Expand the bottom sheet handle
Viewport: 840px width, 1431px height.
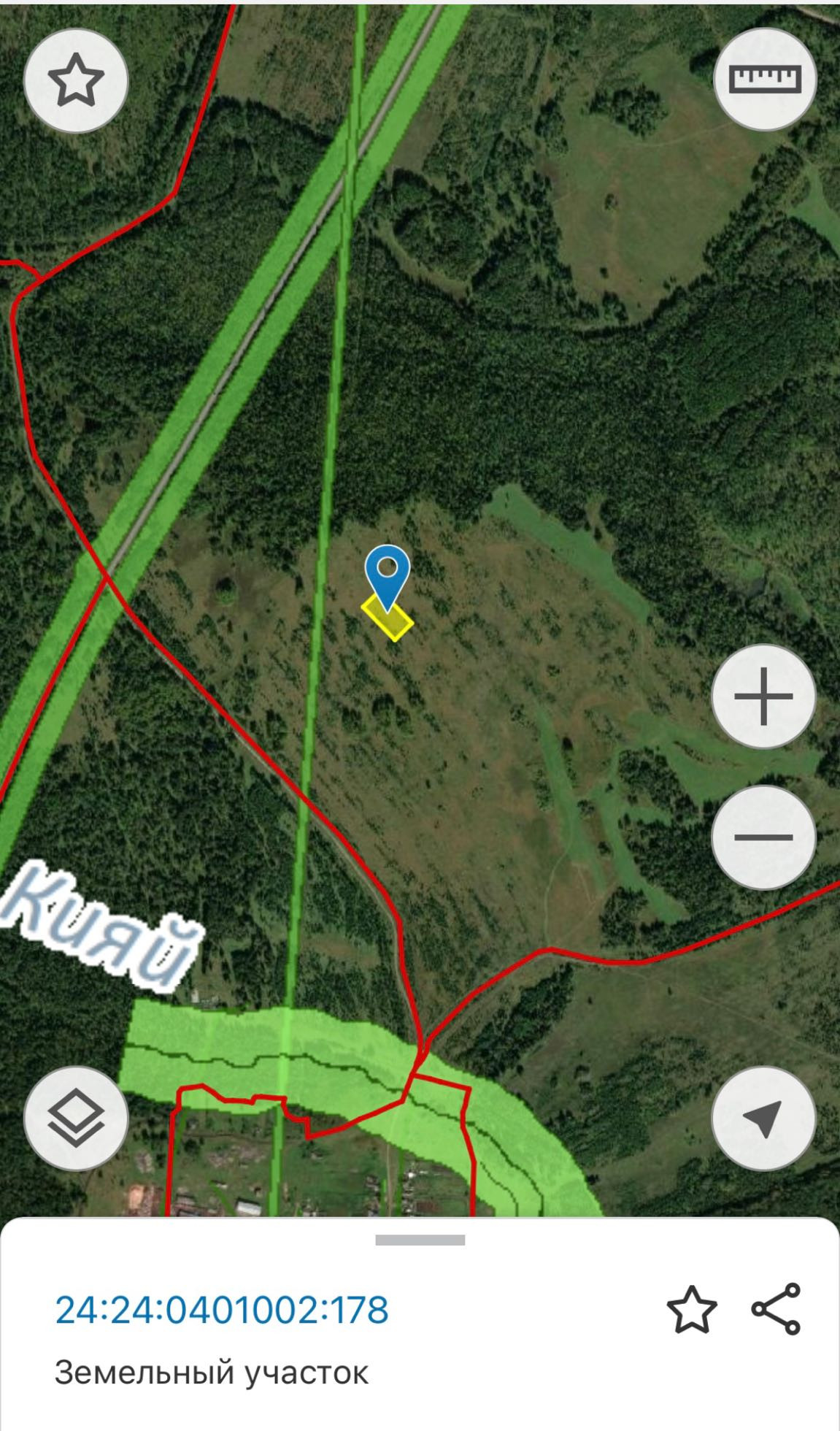pyautogui.click(x=420, y=1240)
